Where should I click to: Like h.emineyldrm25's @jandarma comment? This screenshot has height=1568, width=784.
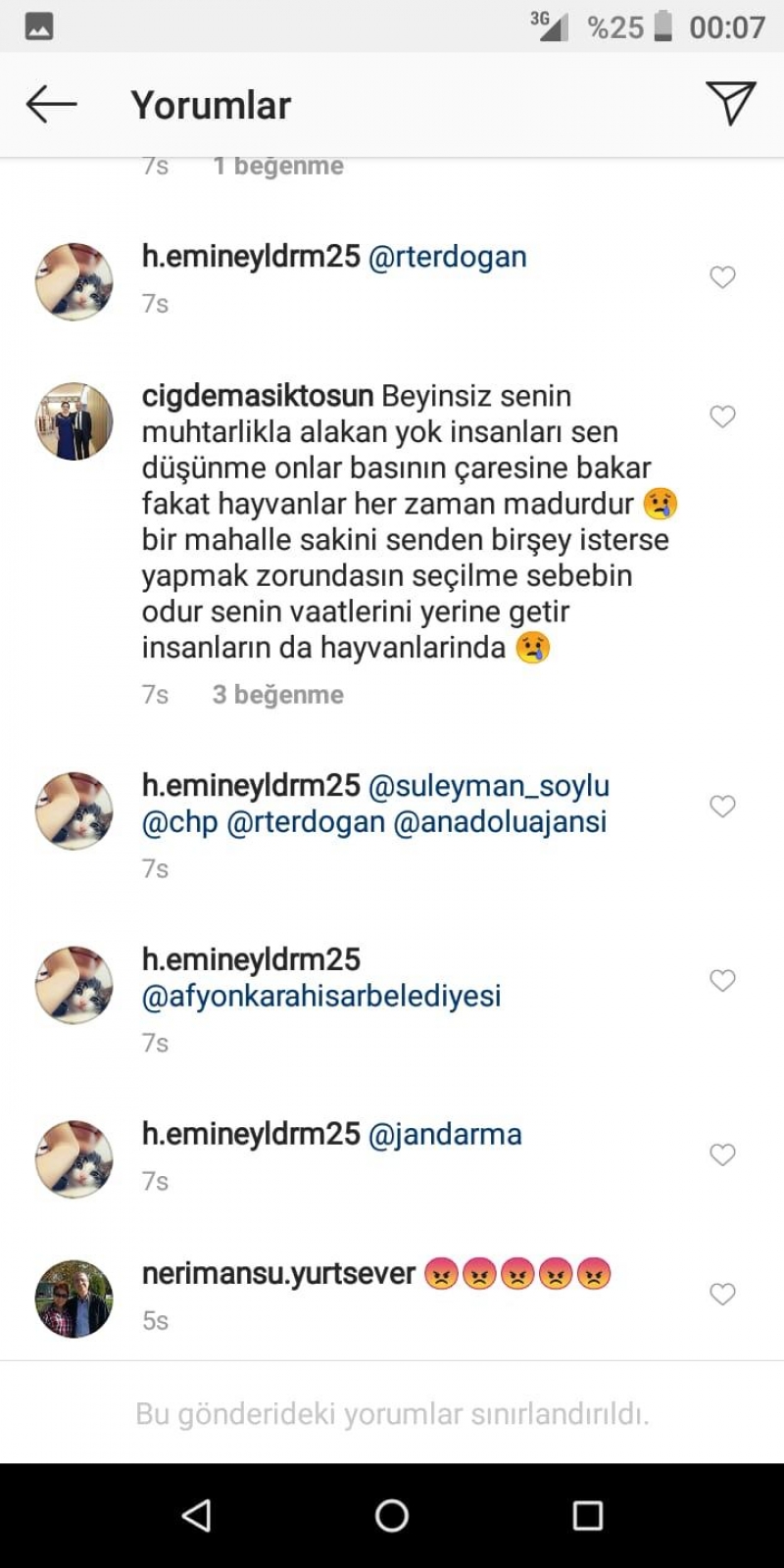pos(722,1155)
